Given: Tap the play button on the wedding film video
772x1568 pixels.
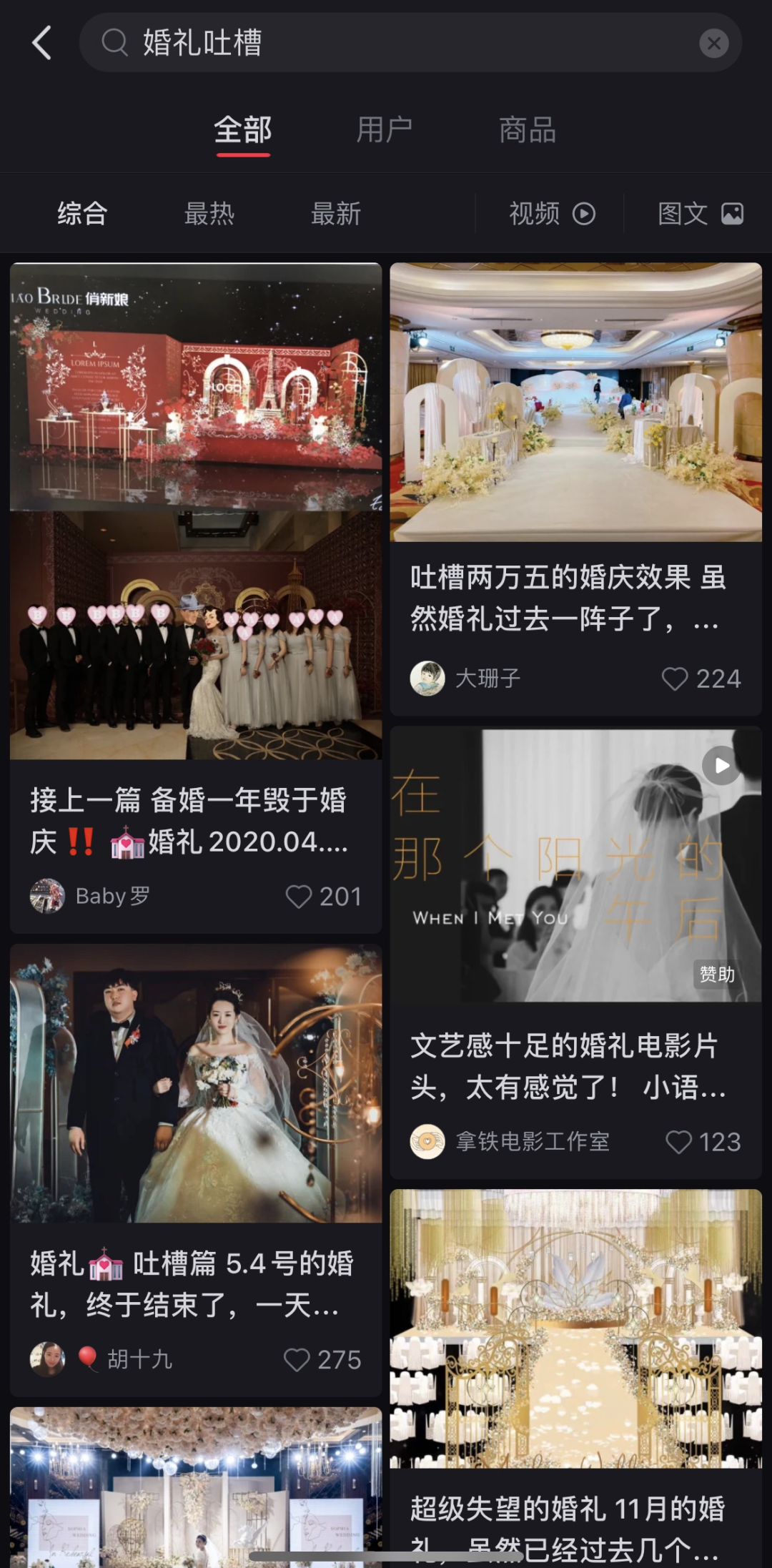Looking at the screenshot, I should [x=721, y=765].
